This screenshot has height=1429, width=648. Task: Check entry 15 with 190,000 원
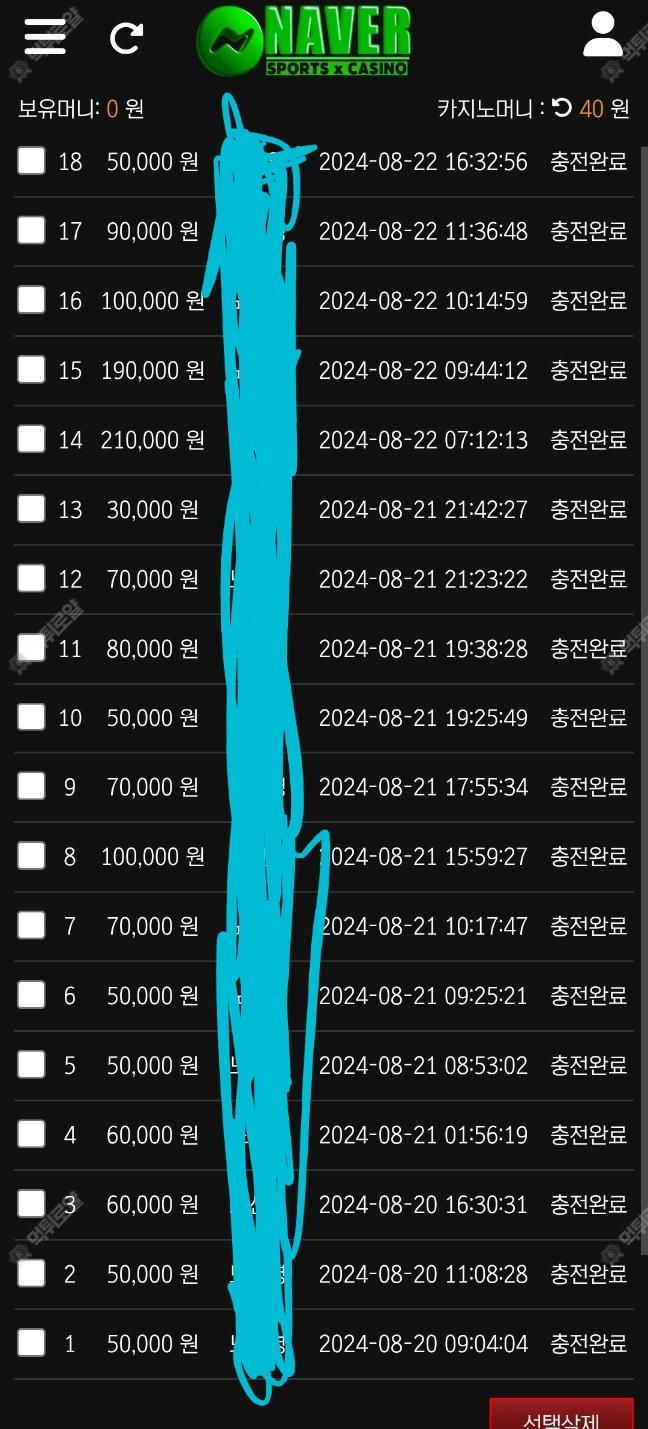(x=31, y=369)
